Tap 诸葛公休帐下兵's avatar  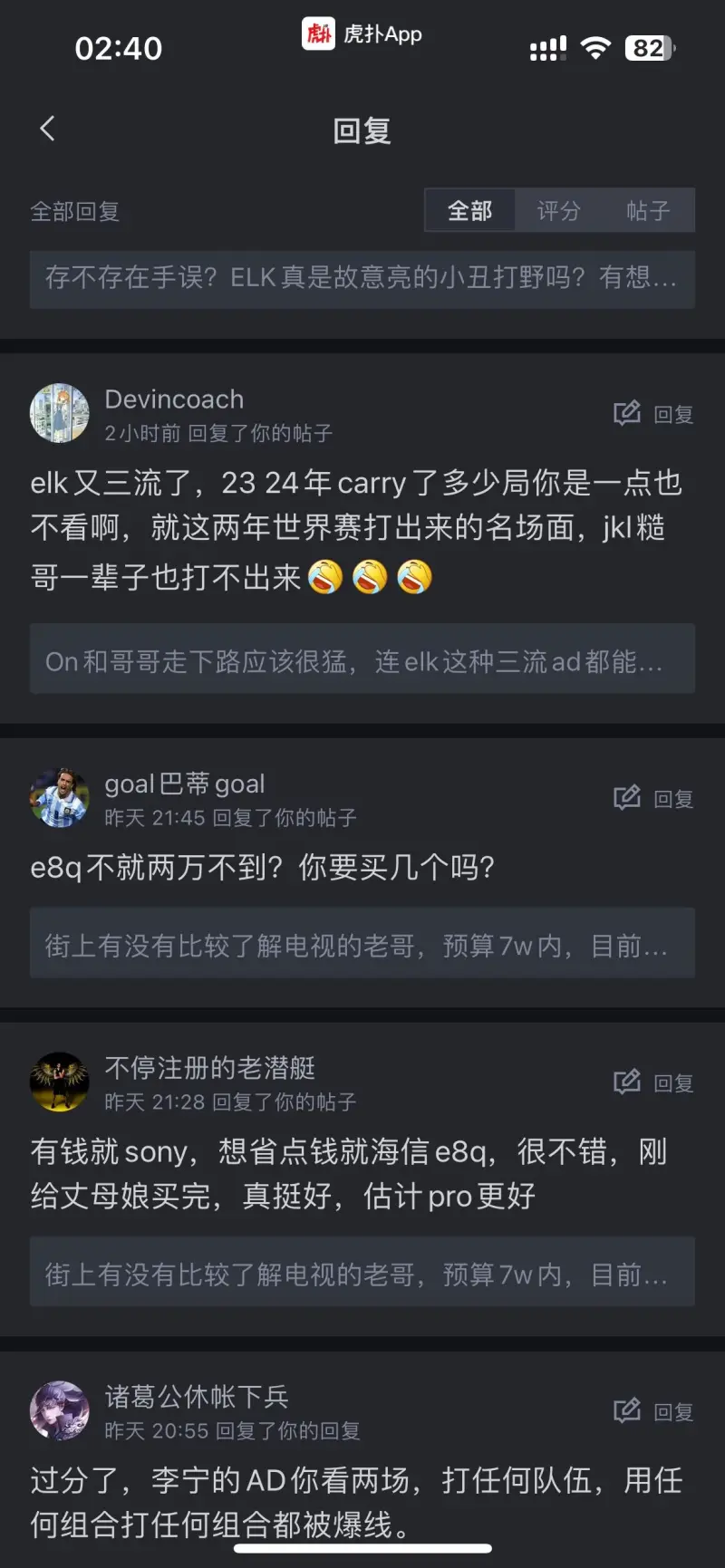pyautogui.click(x=60, y=1410)
